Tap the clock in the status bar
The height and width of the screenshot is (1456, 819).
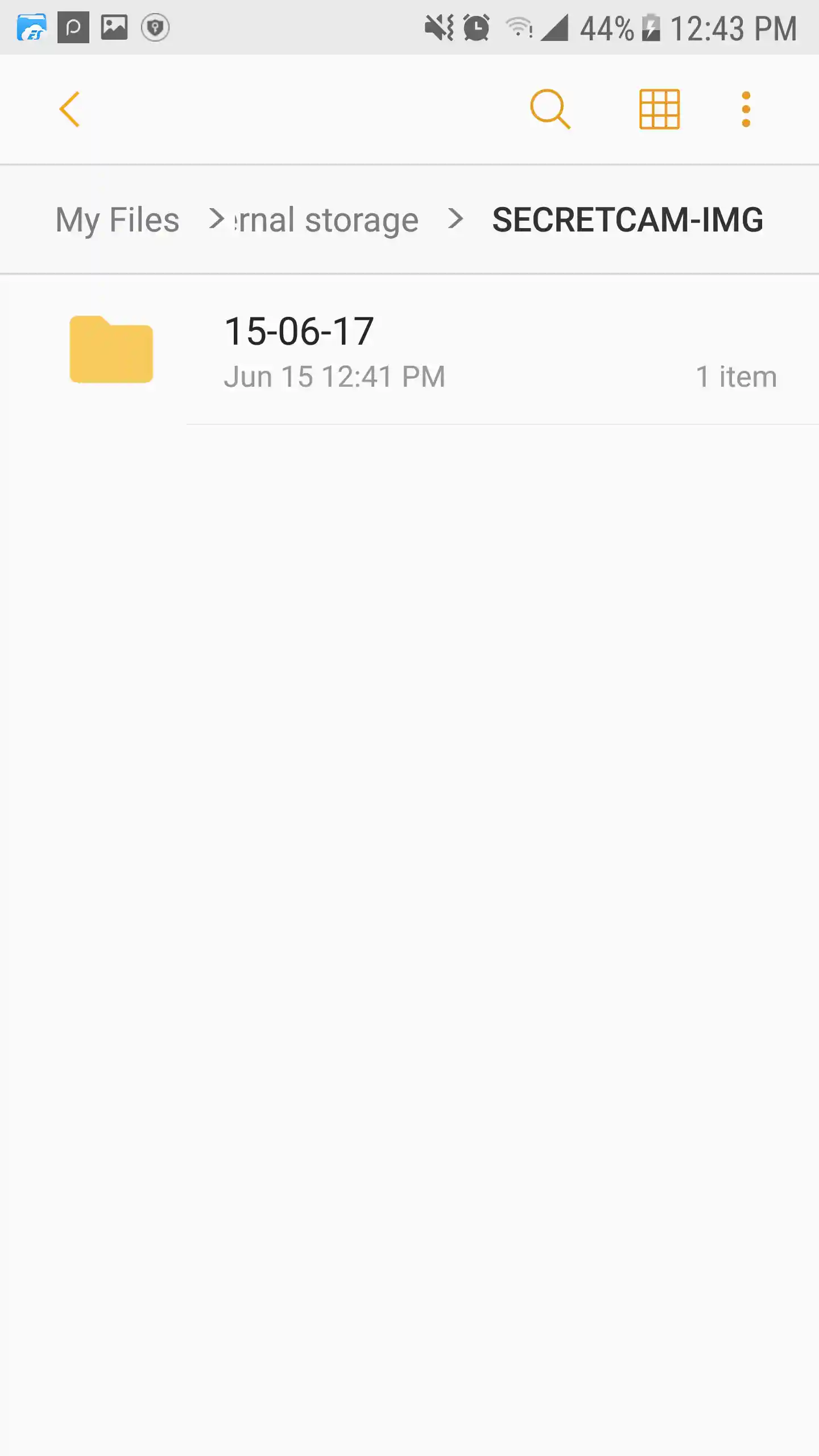point(734,27)
